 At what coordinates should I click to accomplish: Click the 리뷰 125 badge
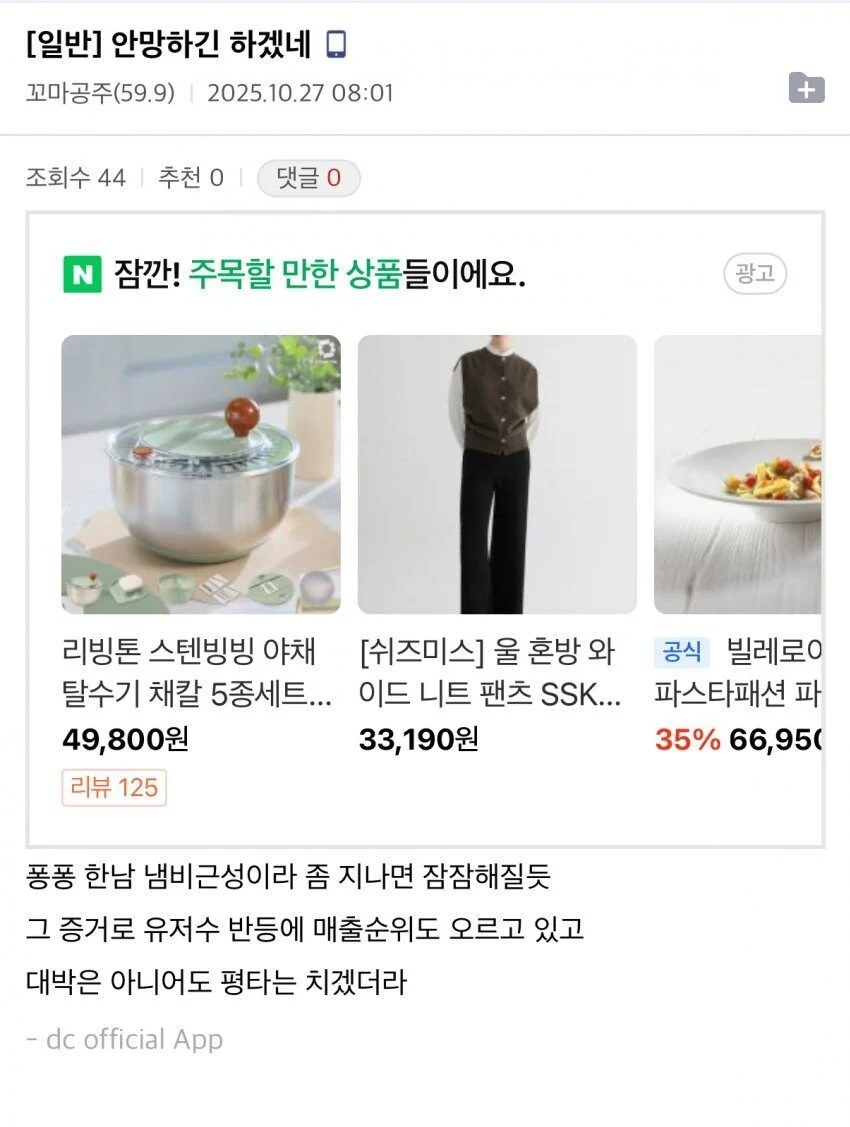tap(114, 789)
